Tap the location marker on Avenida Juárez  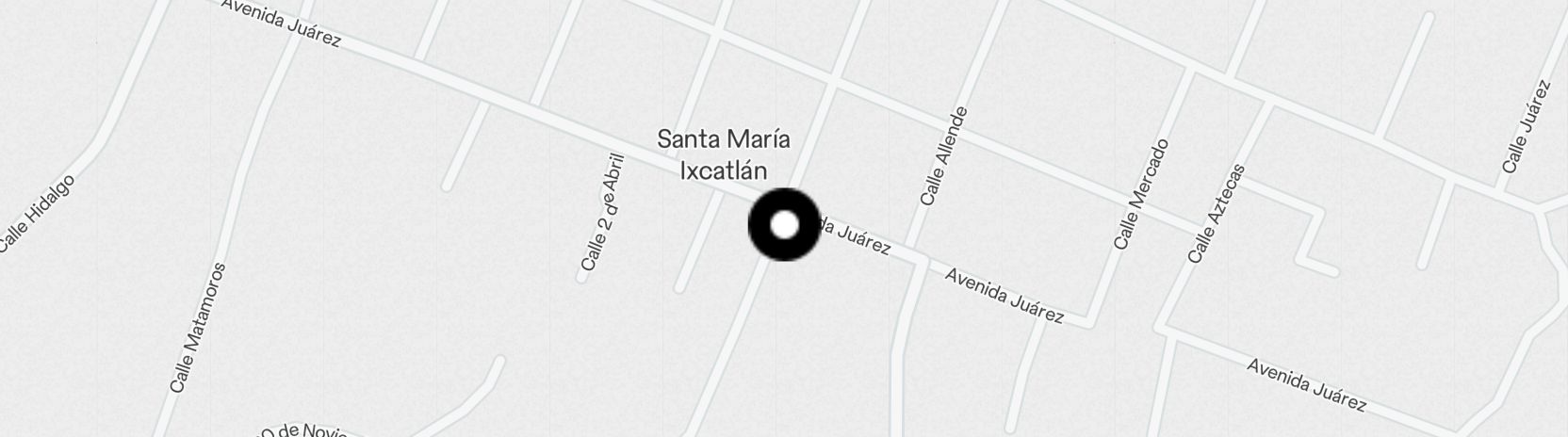(784, 225)
